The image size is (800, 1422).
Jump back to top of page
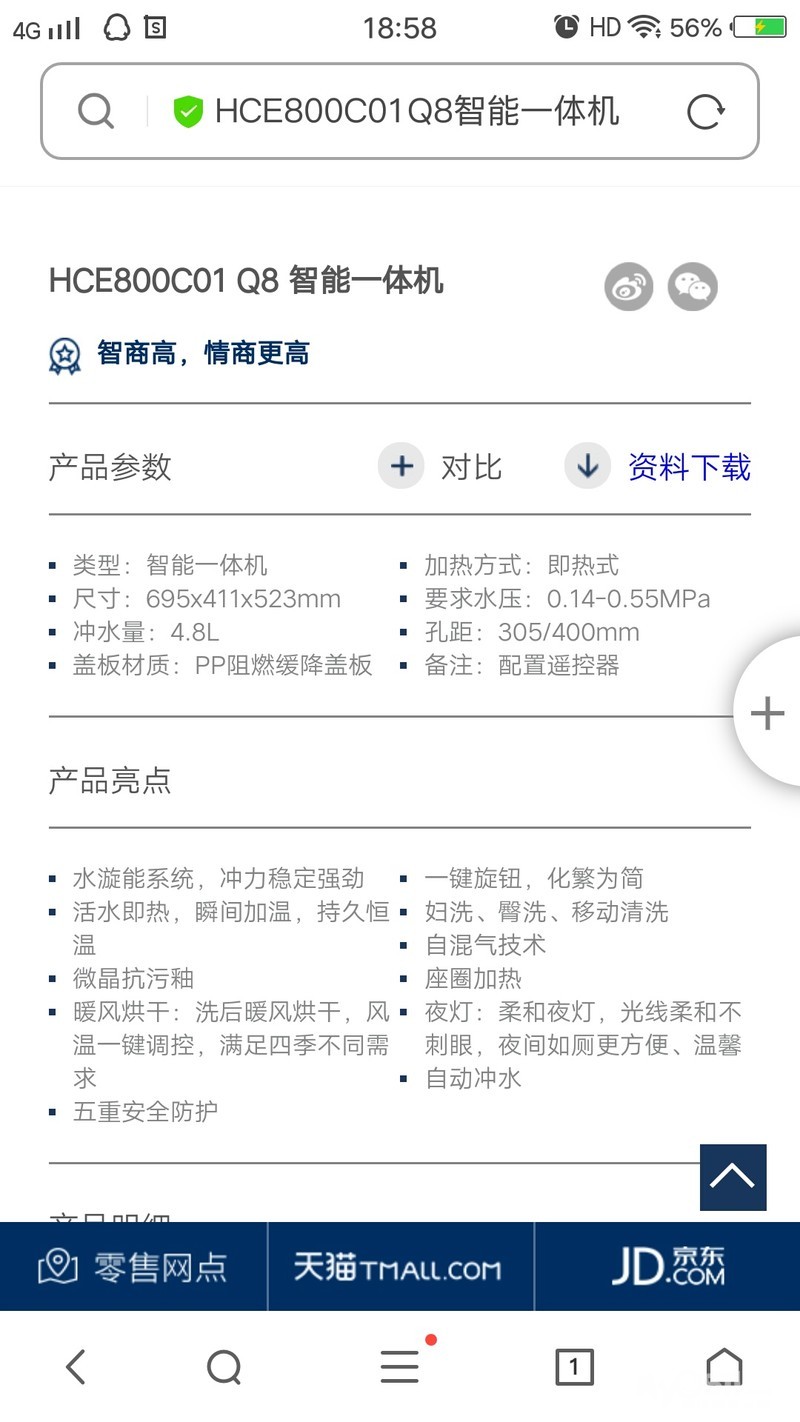point(733,1177)
